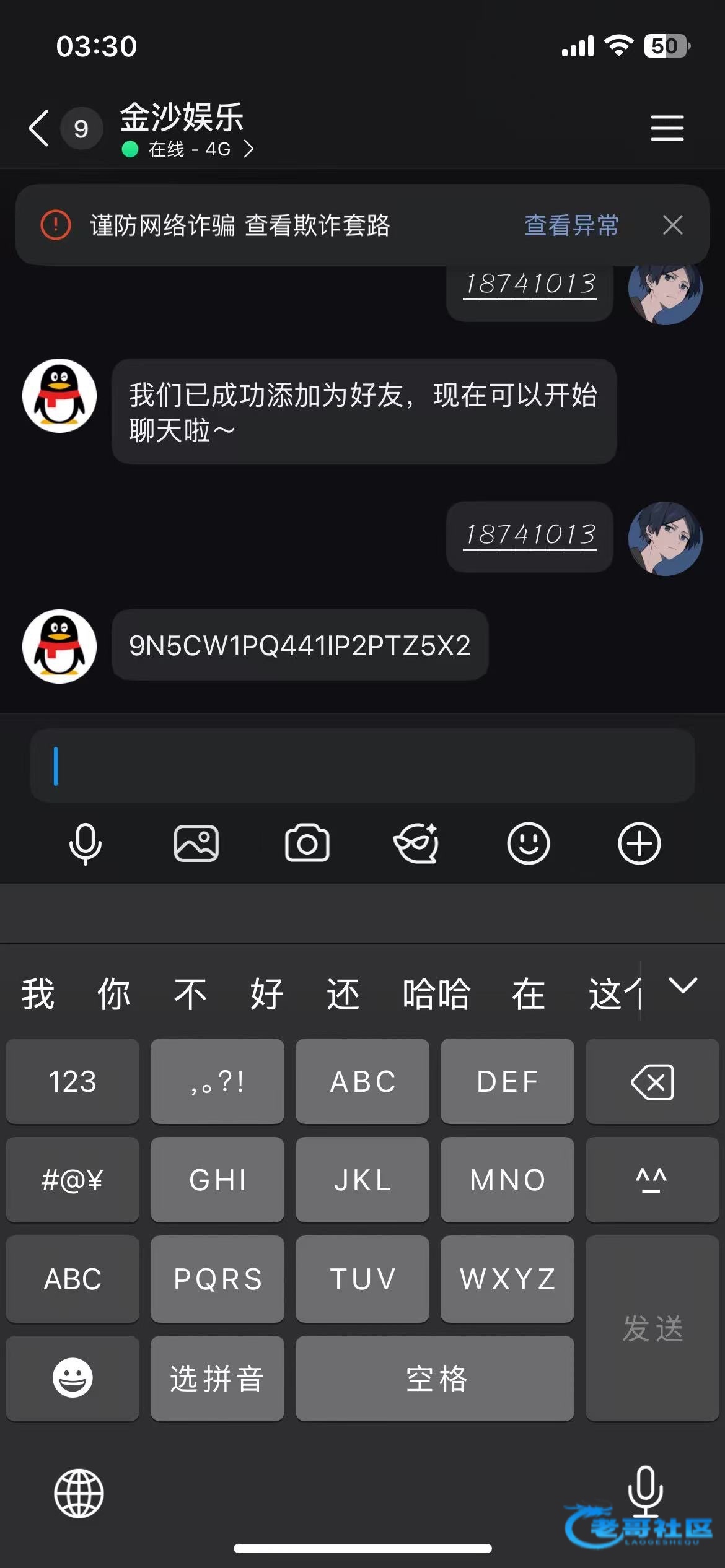Open the camera to take a photo
This screenshot has width=725, height=1568.
pos(307,843)
